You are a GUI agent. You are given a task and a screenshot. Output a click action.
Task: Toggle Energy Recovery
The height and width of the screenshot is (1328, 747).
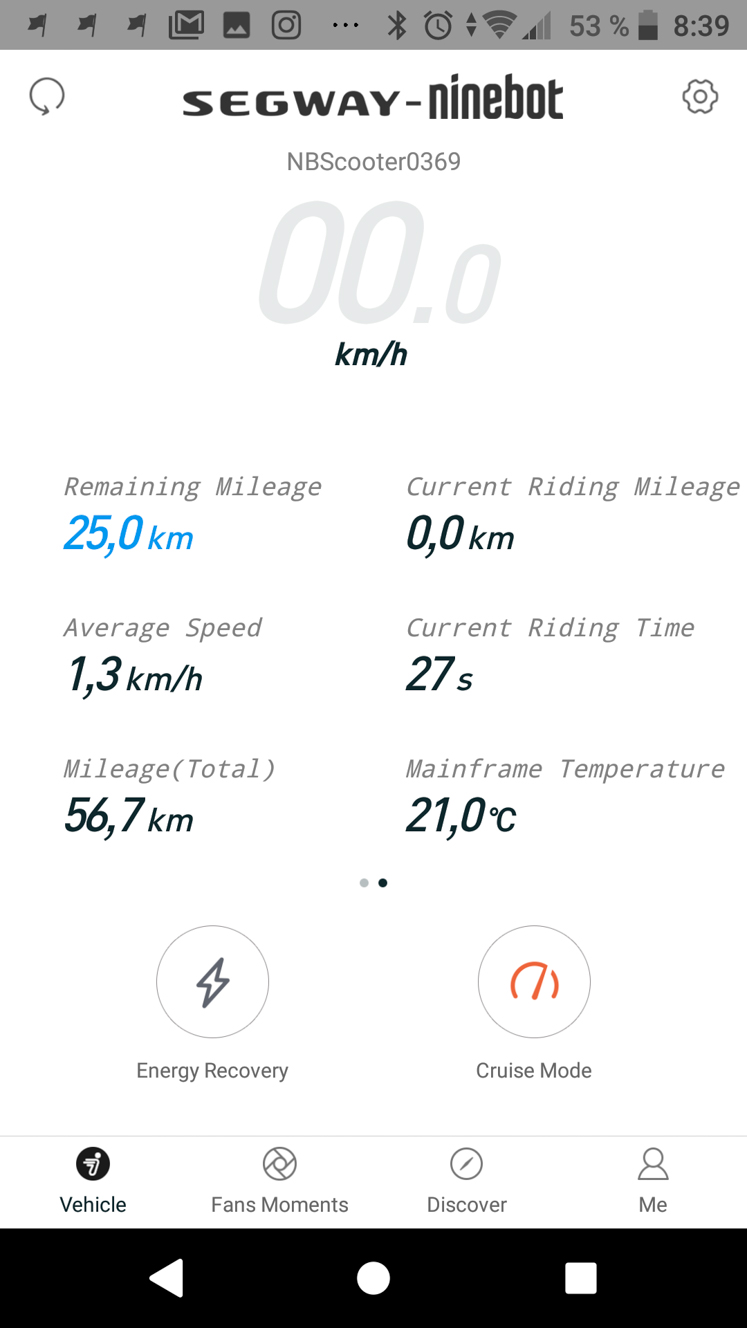(213, 982)
